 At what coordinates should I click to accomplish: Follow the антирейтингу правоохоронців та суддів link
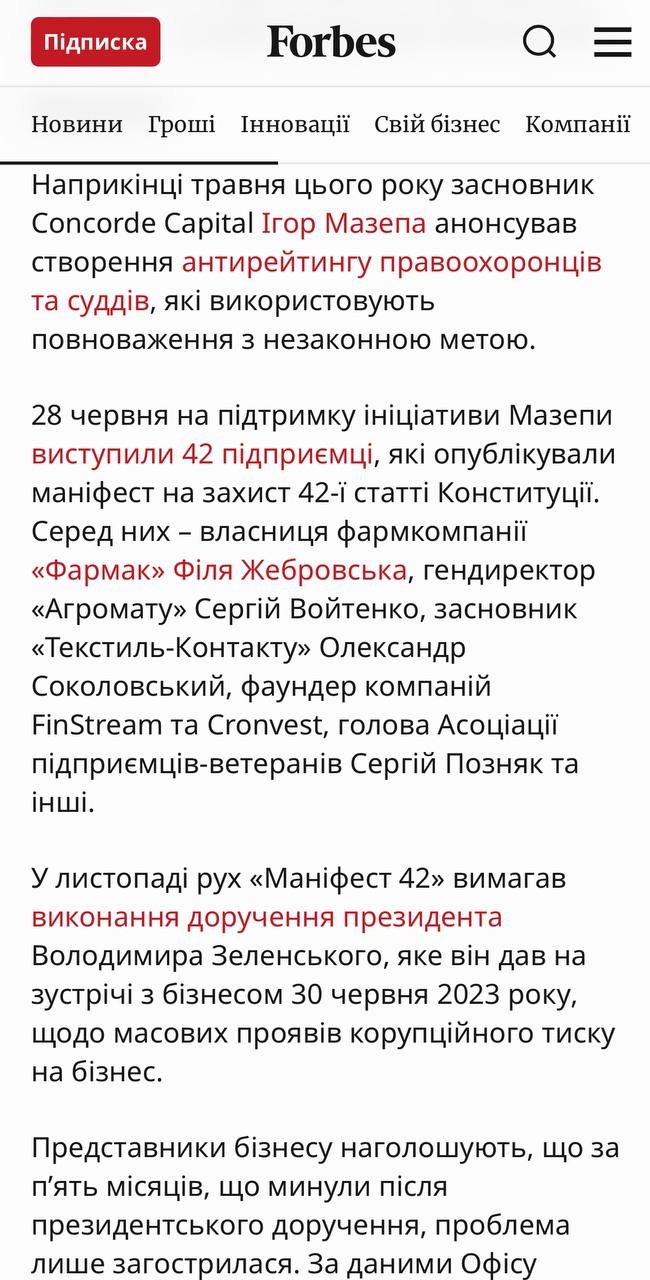click(x=392, y=262)
